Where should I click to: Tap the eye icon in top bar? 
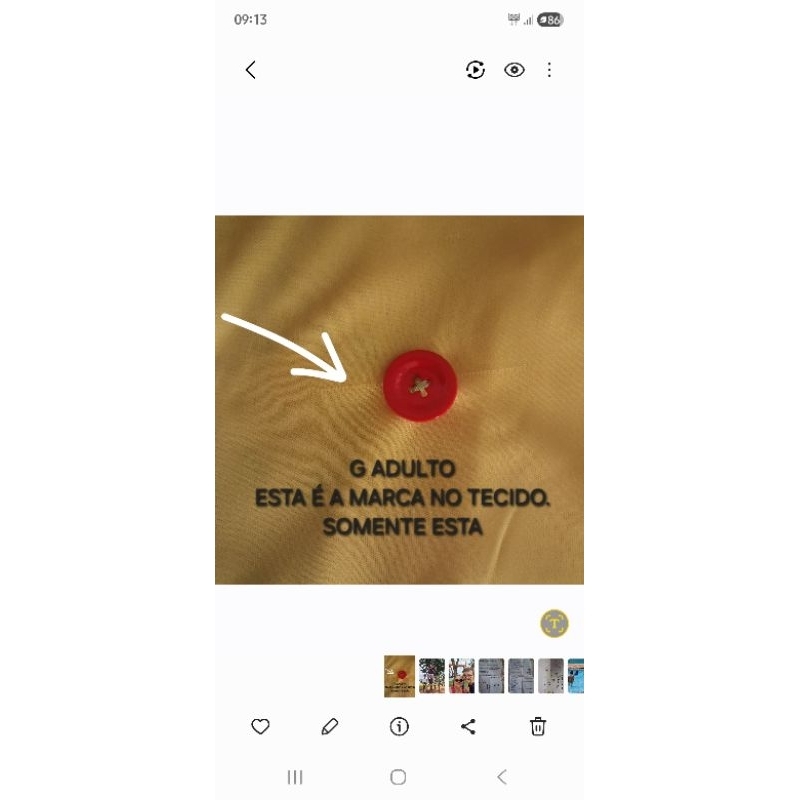pyautogui.click(x=514, y=70)
